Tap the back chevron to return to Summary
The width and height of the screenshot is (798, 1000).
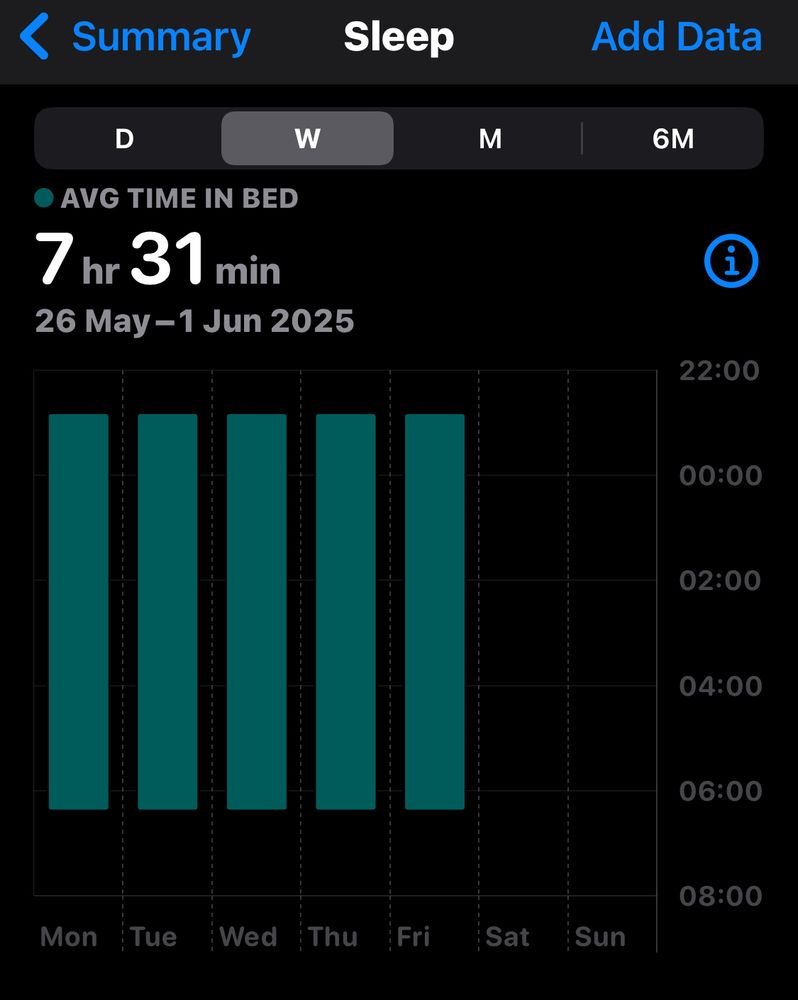point(34,36)
